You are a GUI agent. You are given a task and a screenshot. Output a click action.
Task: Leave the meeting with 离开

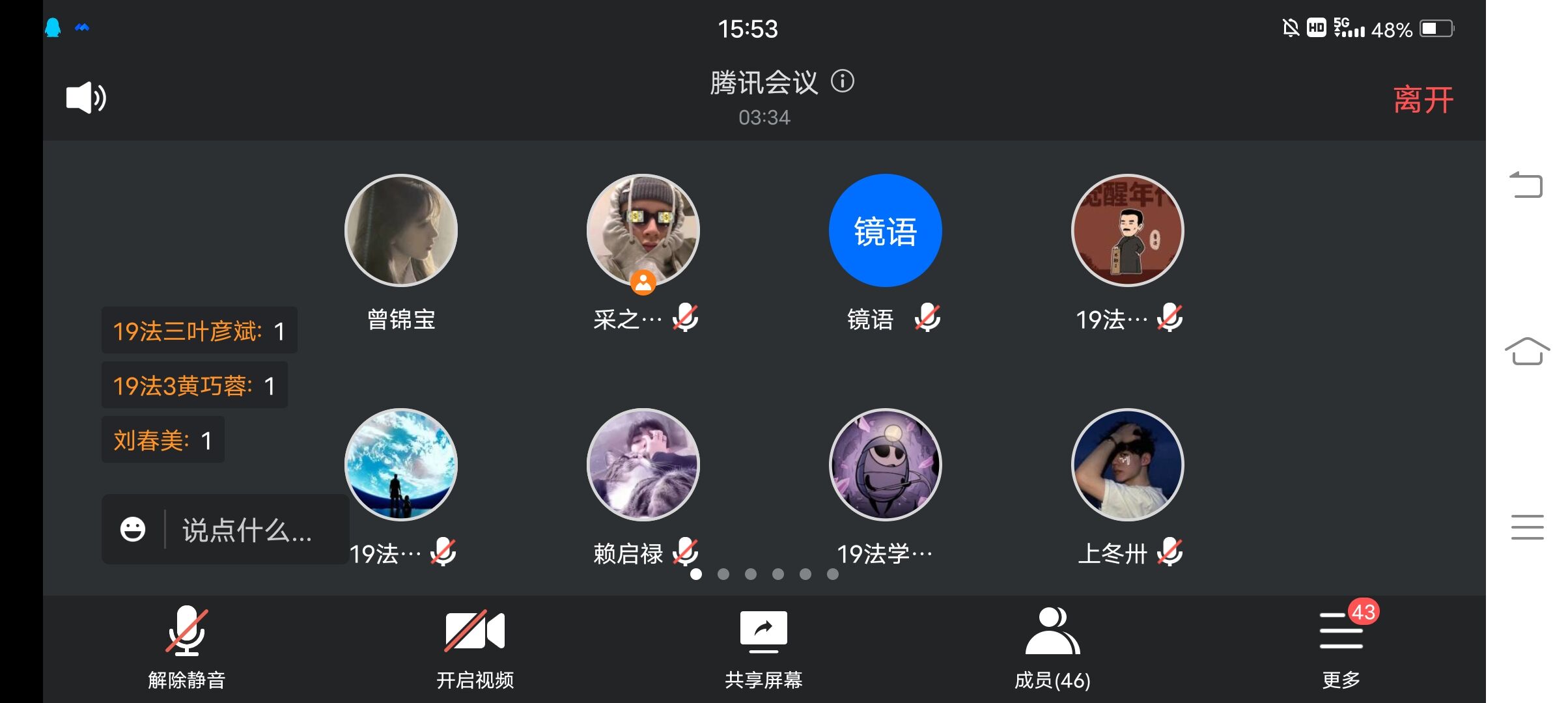coord(1423,100)
